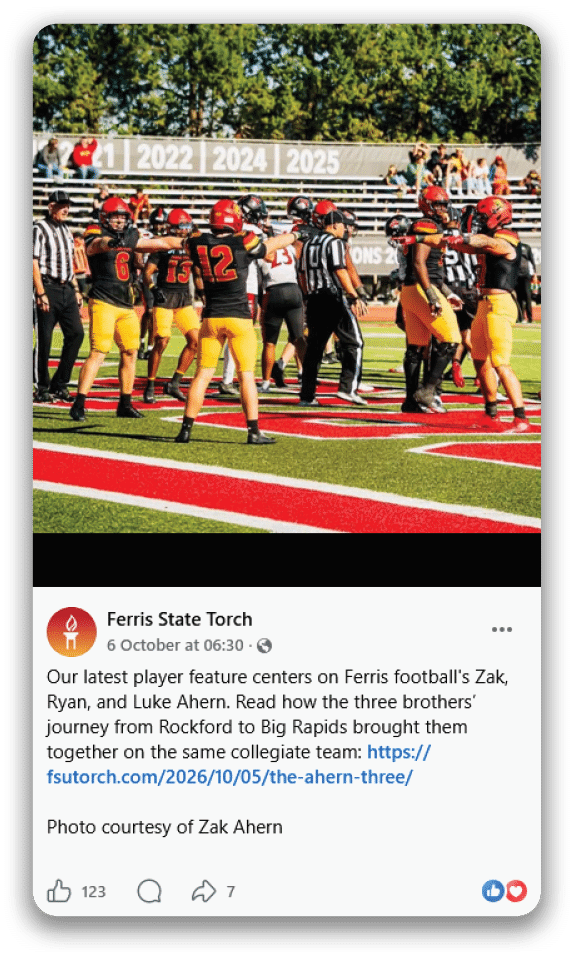
Task: Open the Ferris State Torch page name
Action: point(180,619)
